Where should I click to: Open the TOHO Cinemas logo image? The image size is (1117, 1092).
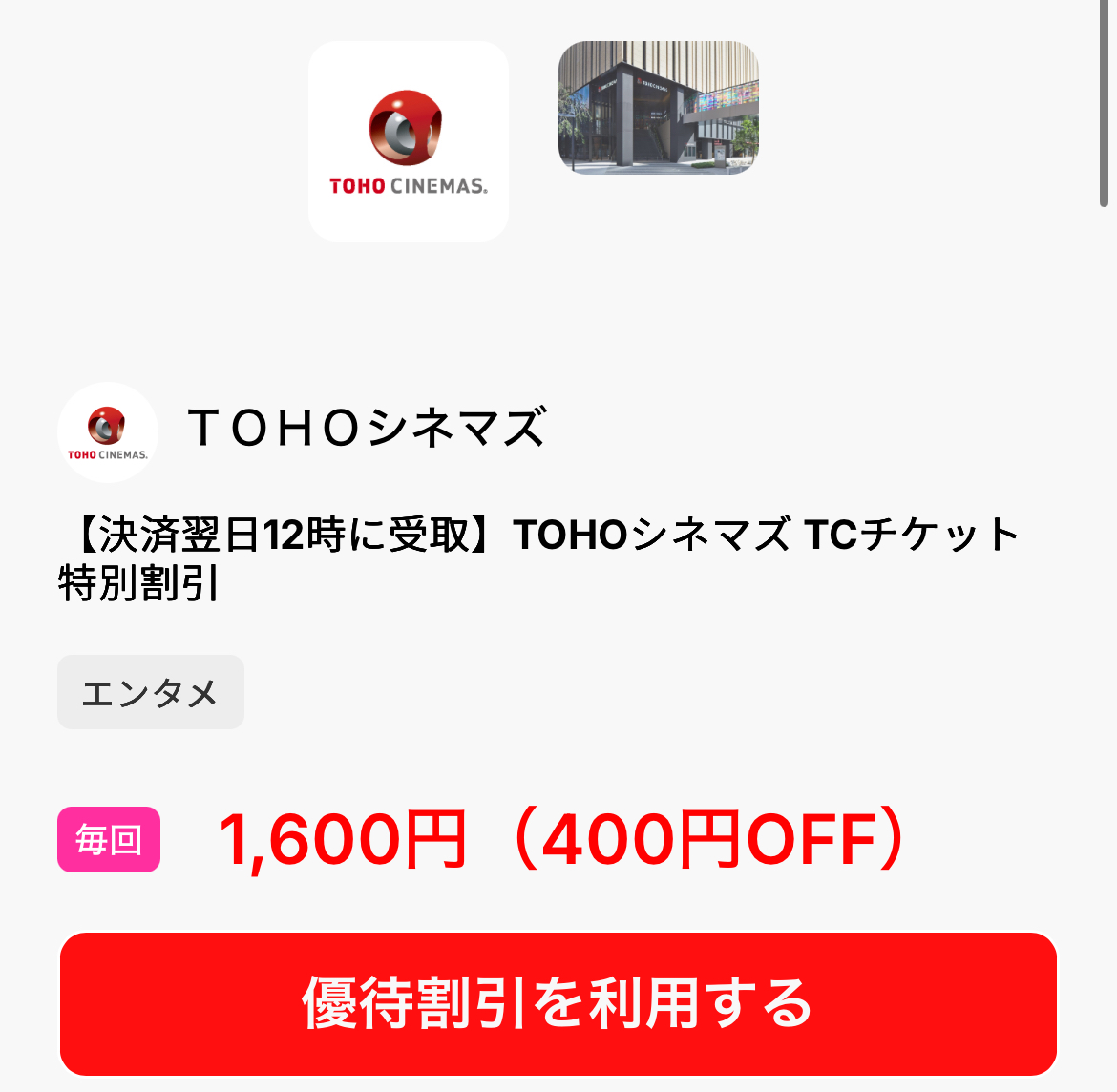(409, 141)
